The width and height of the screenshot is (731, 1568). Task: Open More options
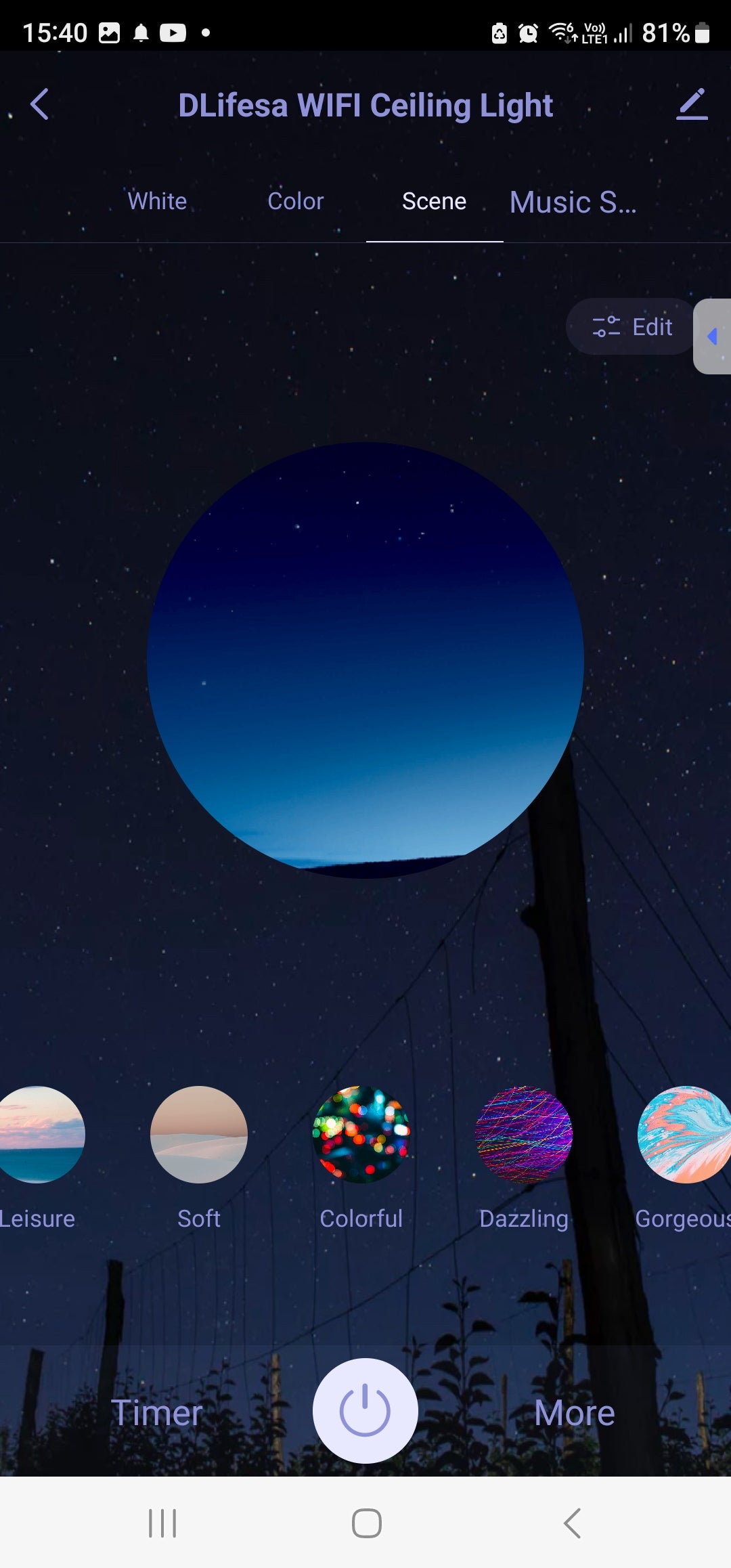tap(574, 1413)
